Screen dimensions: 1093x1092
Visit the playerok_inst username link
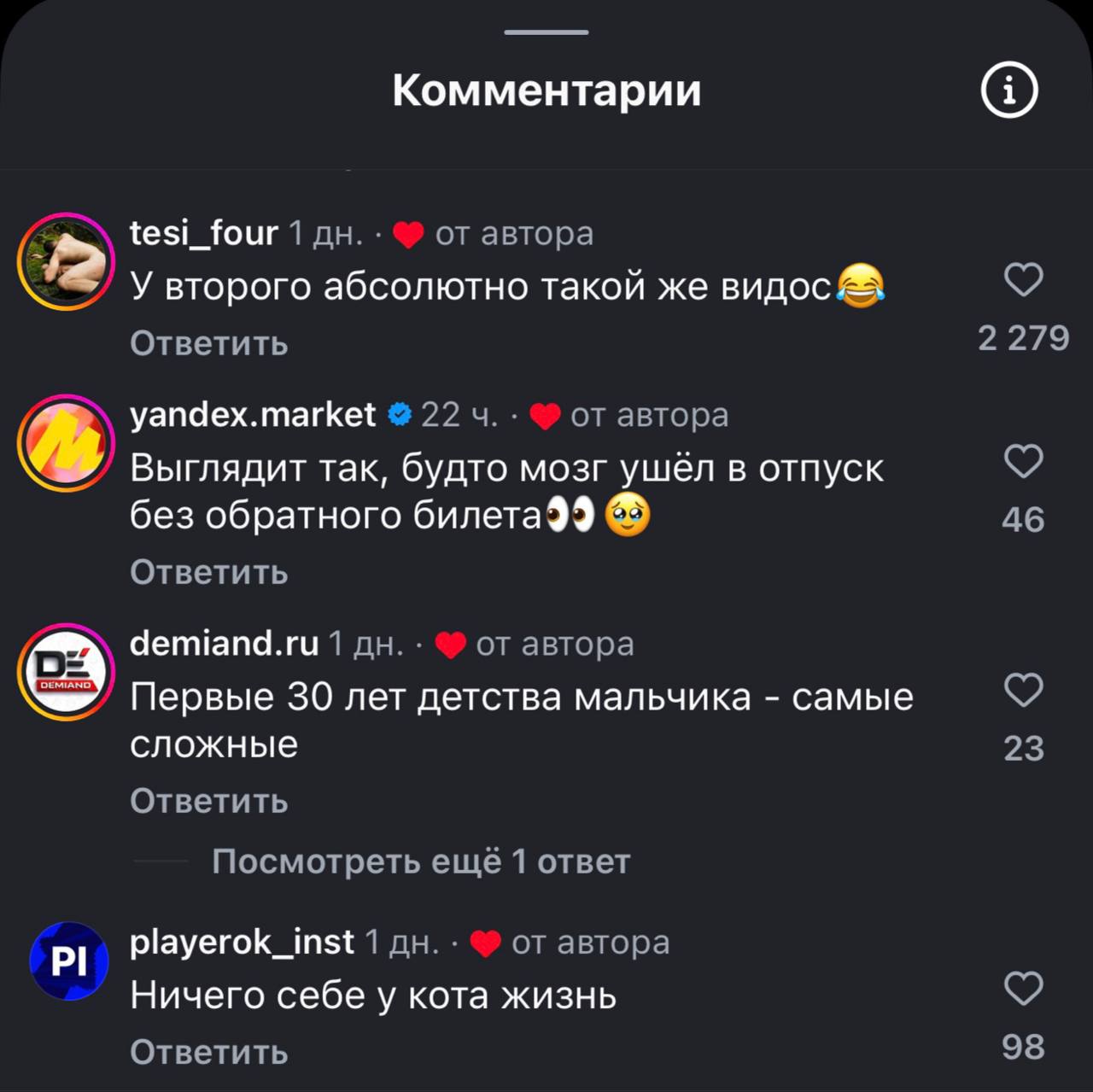pos(242,942)
